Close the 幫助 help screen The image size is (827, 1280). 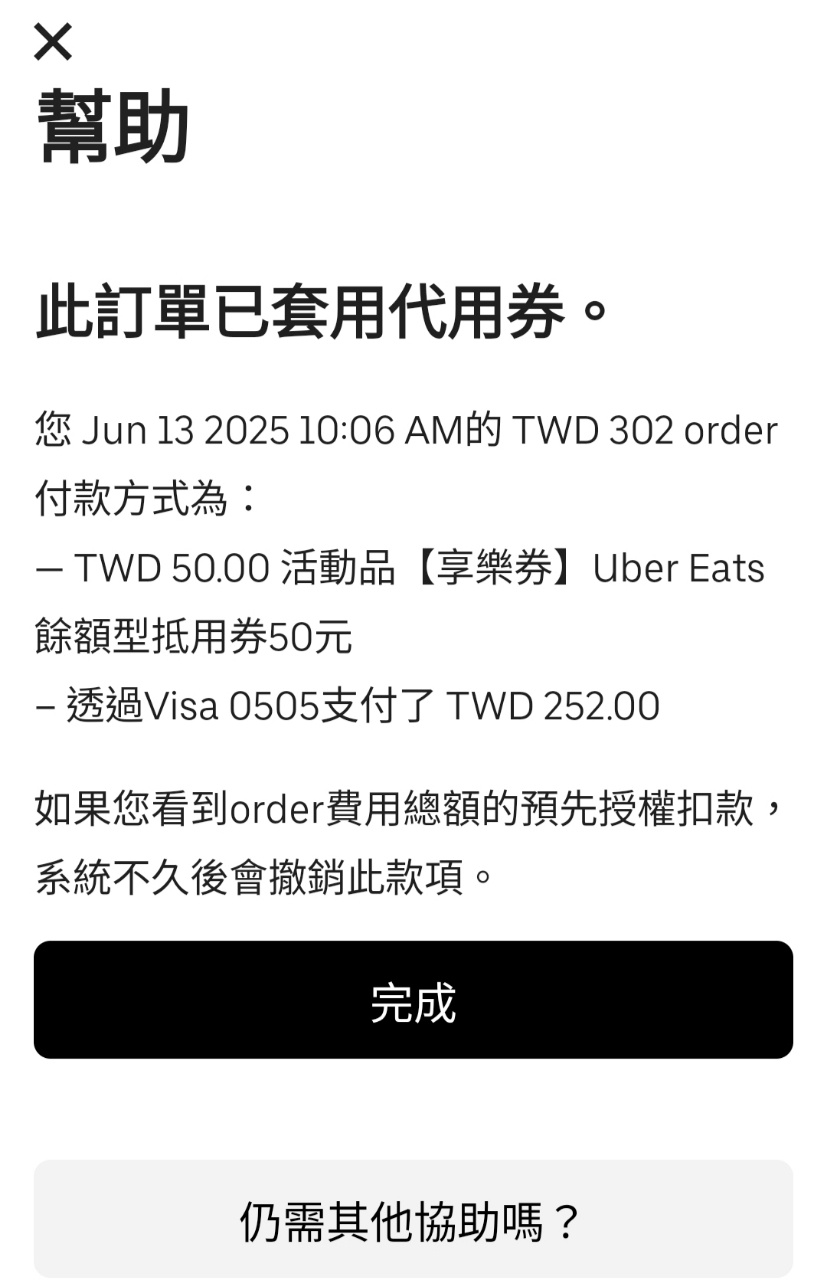click(x=53, y=42)
